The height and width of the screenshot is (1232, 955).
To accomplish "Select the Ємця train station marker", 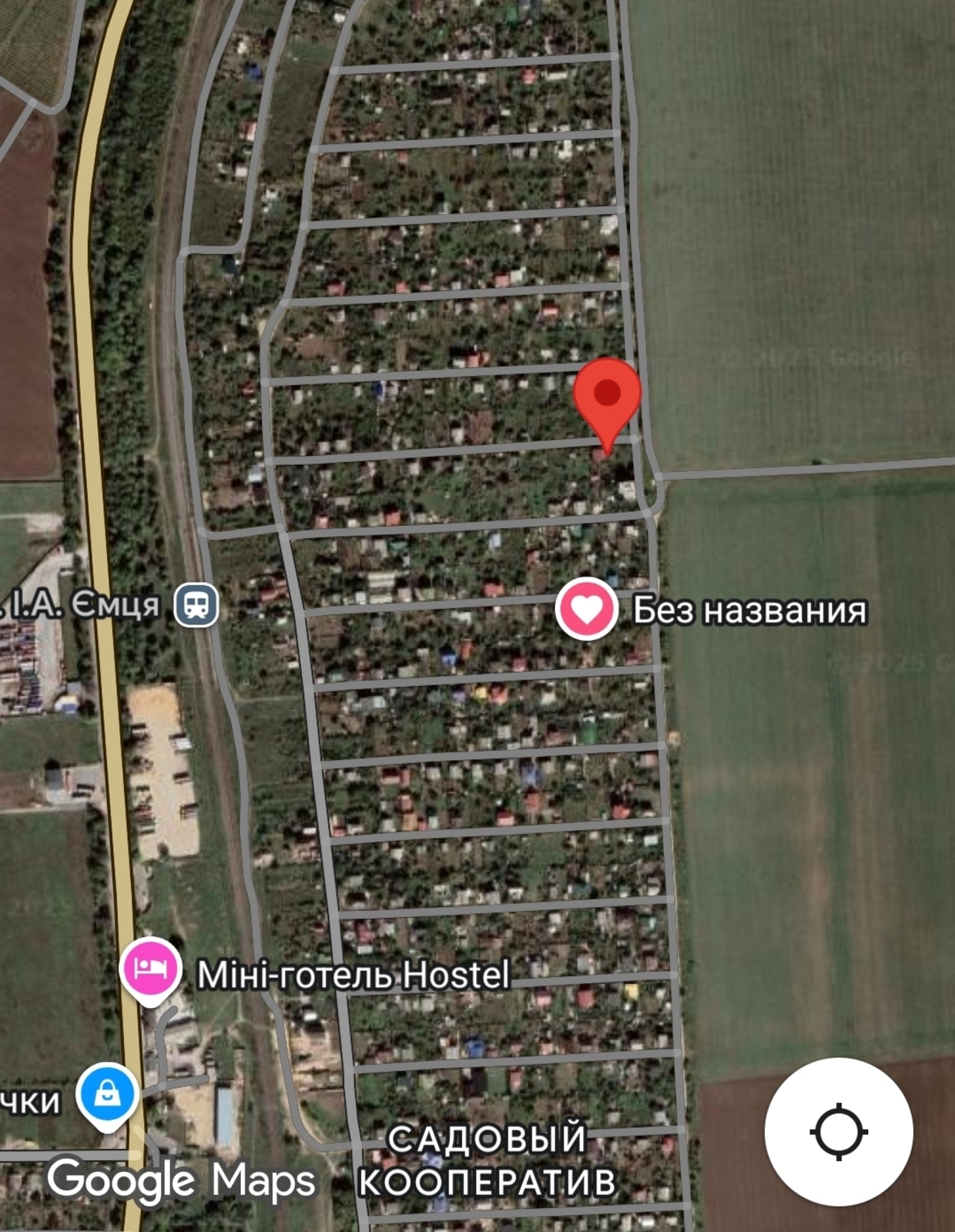I will coord(196,604).
